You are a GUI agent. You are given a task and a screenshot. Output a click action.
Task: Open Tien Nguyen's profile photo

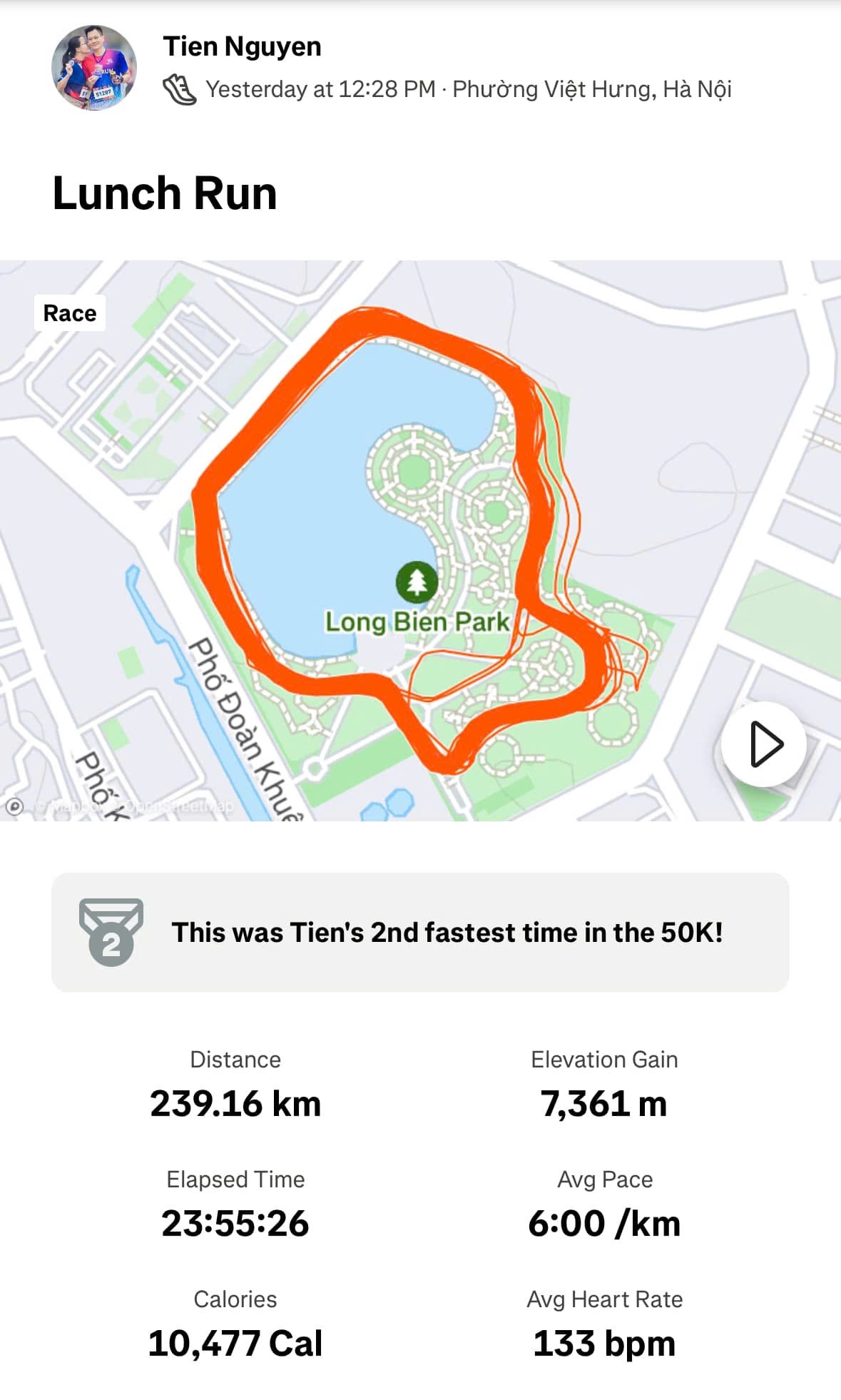(x=94, y=68)
